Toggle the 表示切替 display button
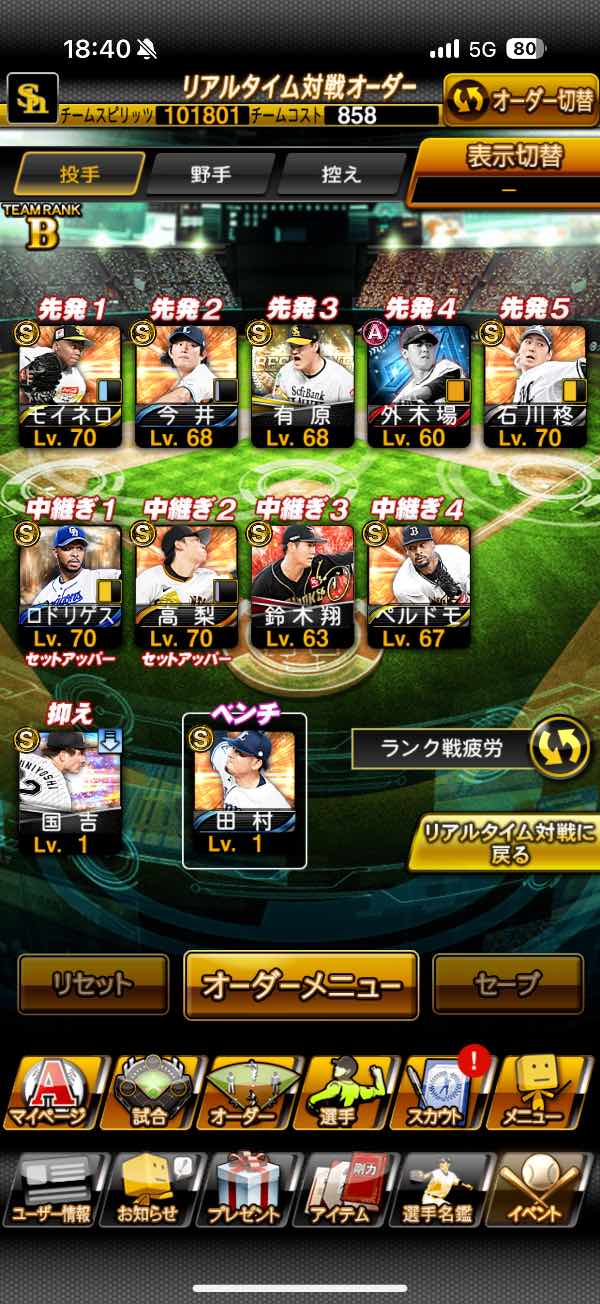This screenshot has height=1304, width=600. (x=506, y=170)
